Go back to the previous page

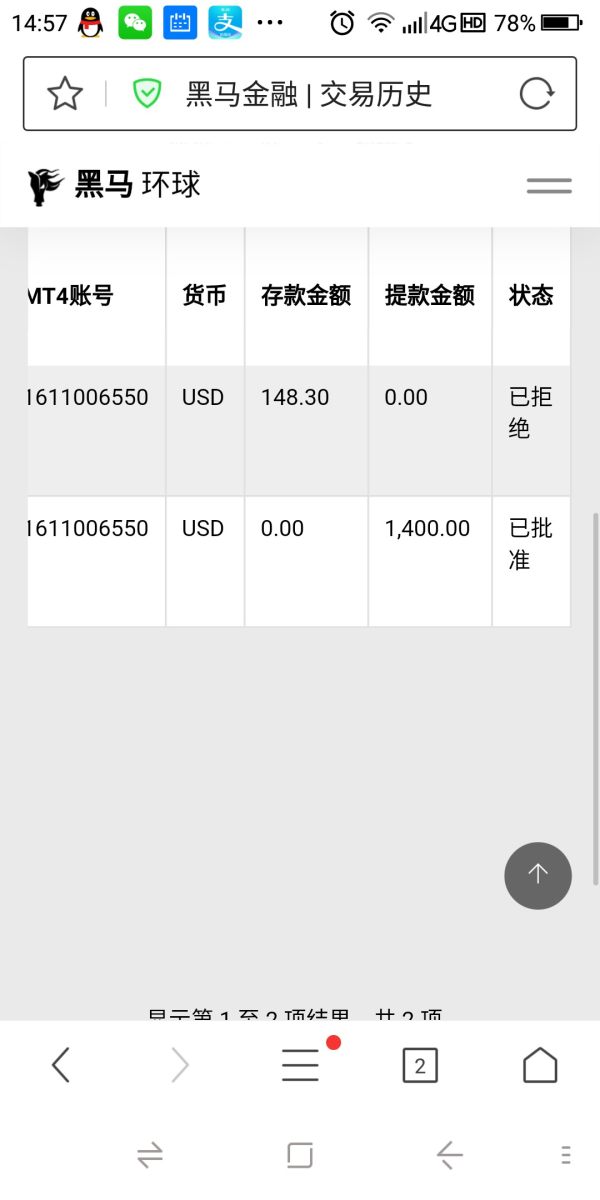[61, 1065]
